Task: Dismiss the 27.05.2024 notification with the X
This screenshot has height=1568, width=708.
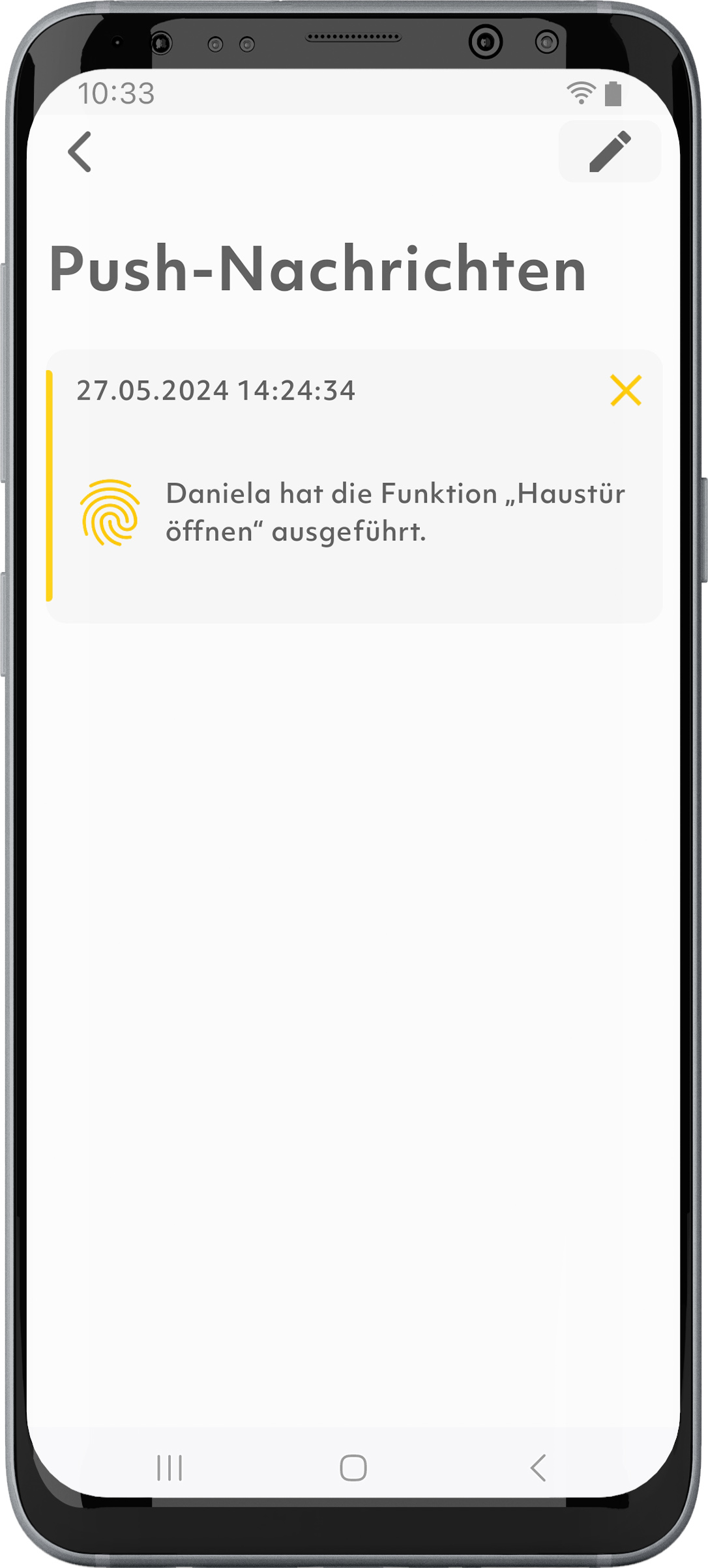Action: tap(626, 390)
